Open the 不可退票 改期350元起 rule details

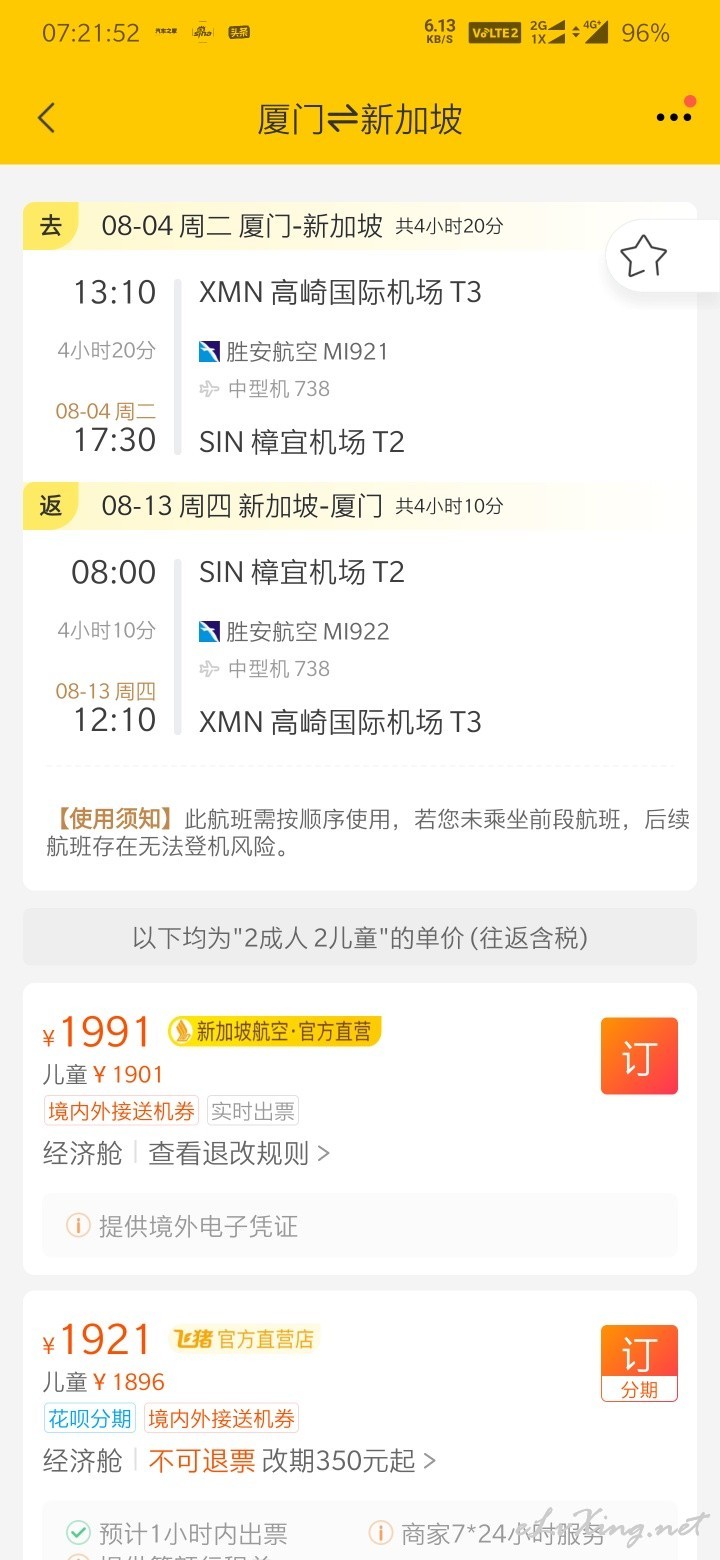coord(292,1461)
